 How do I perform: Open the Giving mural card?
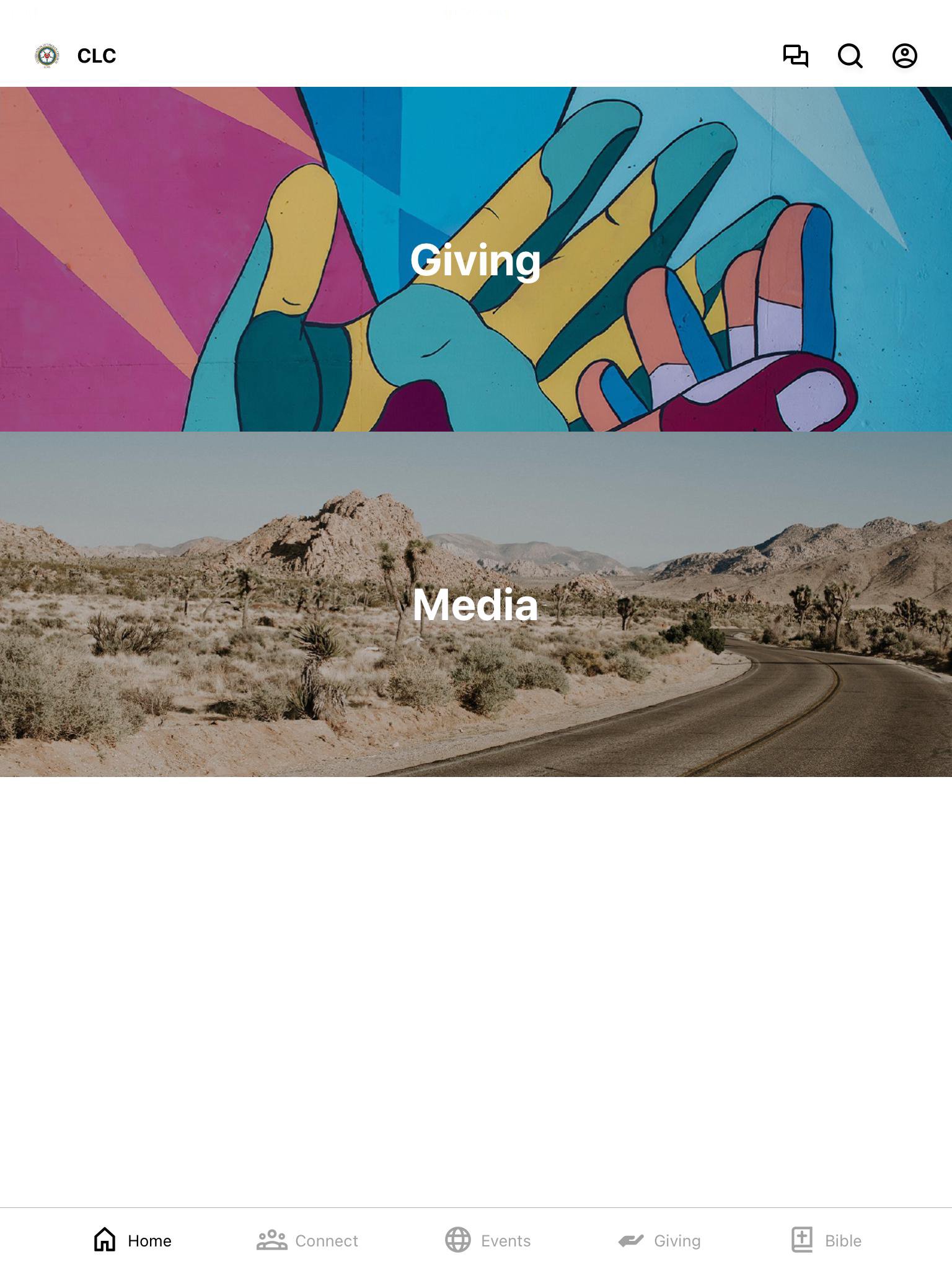pyautogui.click(x=476, y=259)
